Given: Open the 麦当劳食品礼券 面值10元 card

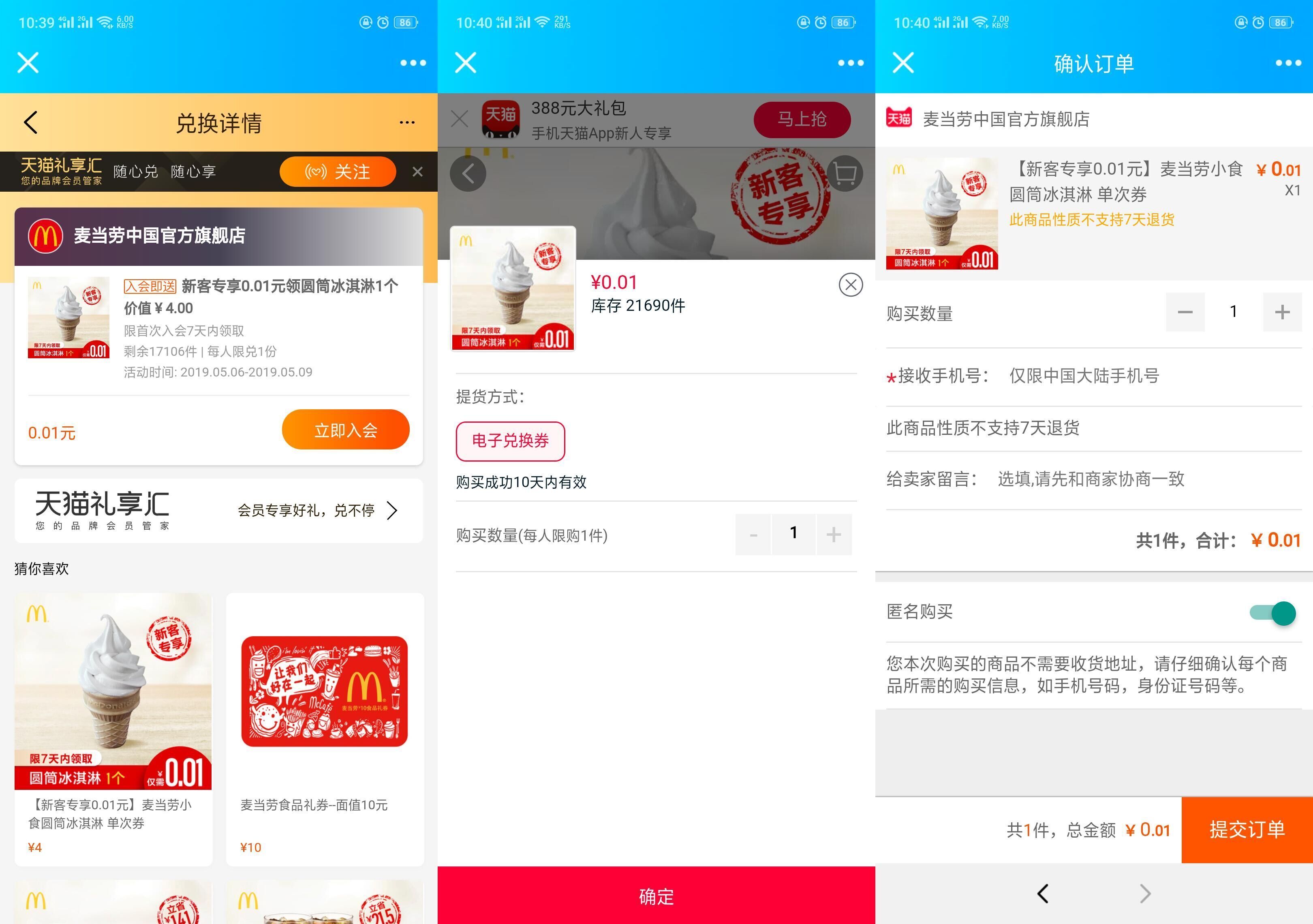Looking at the screenshot, I should (x=325, y=729).
